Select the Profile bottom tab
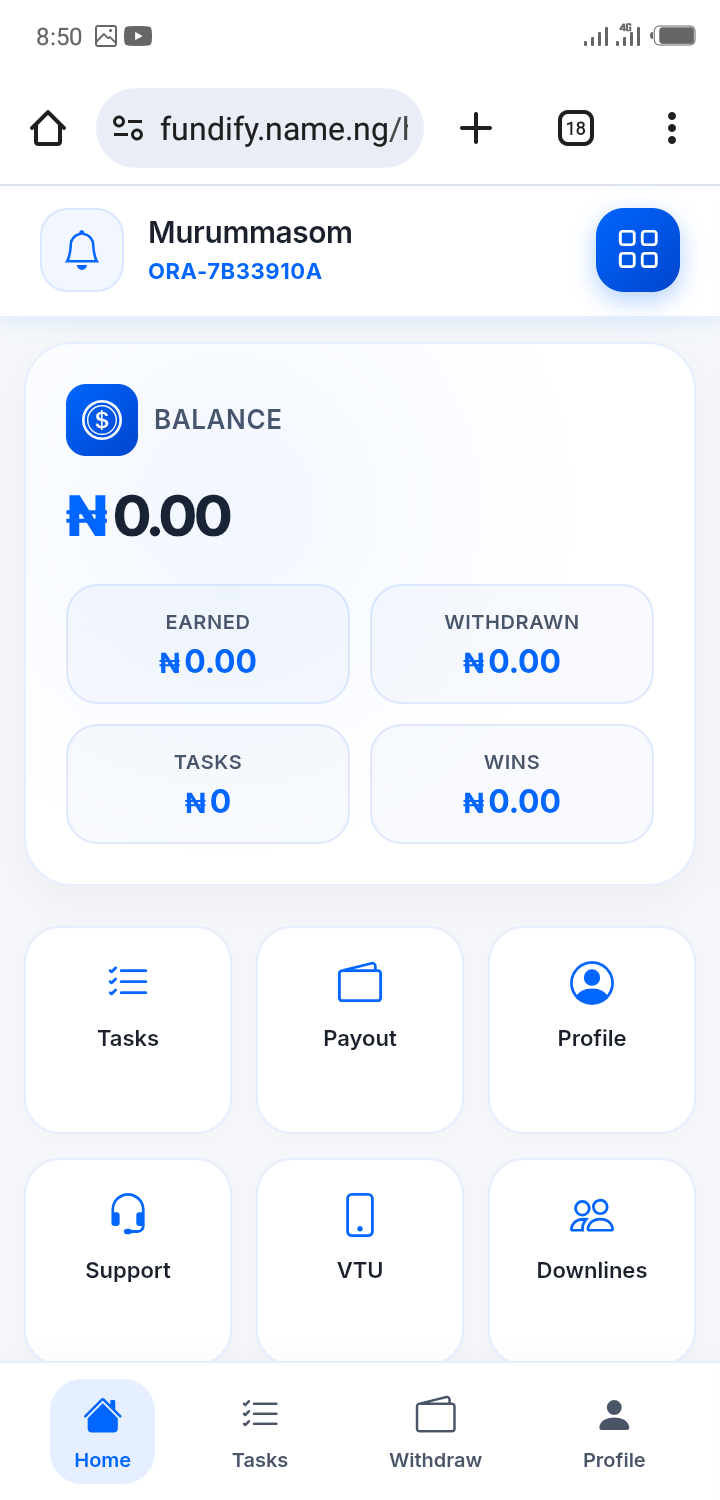This screenshot has width=720, height=1500. [x=614, y=1432]
